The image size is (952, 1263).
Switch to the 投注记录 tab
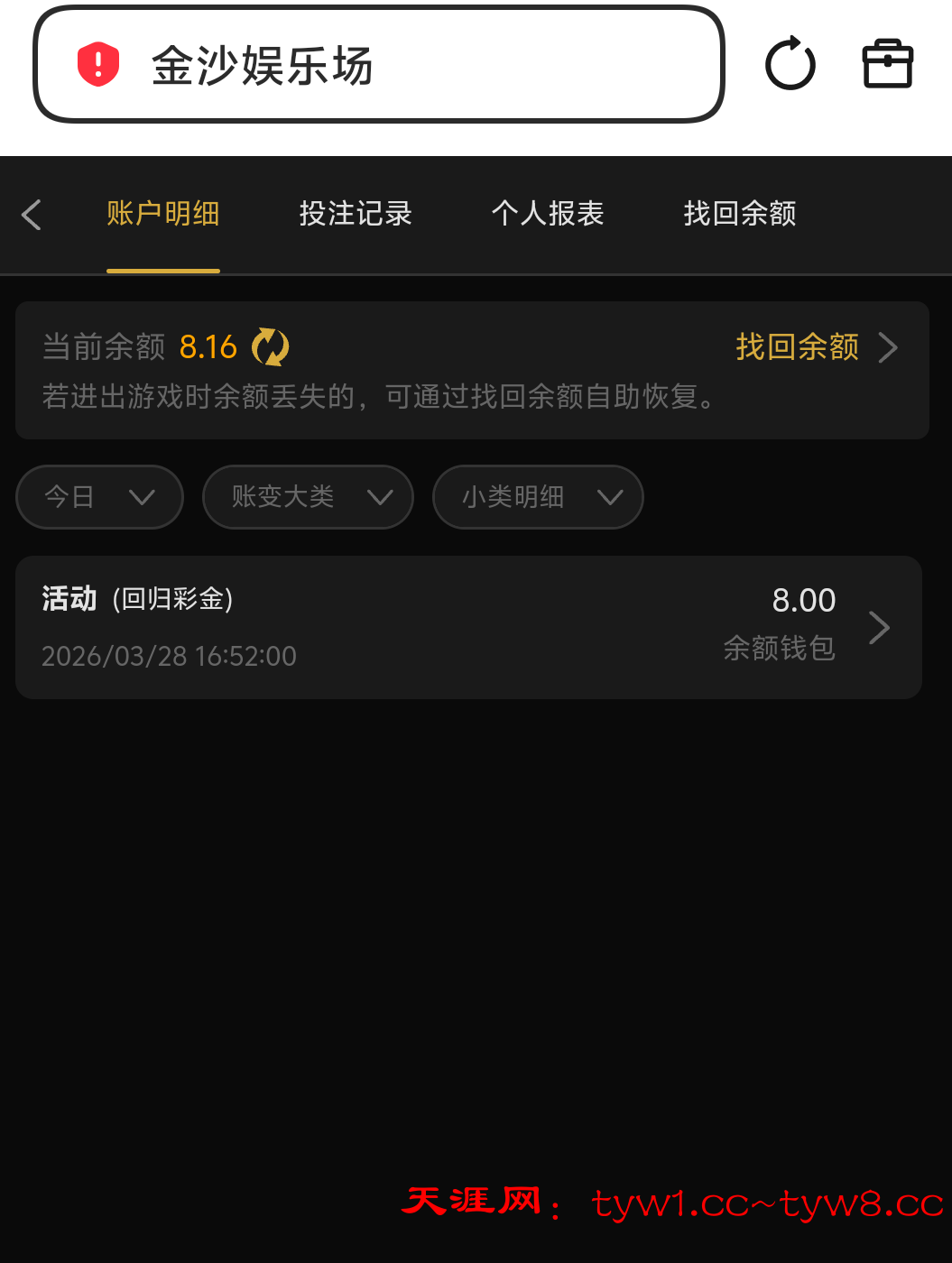click(x=356, y=214)
